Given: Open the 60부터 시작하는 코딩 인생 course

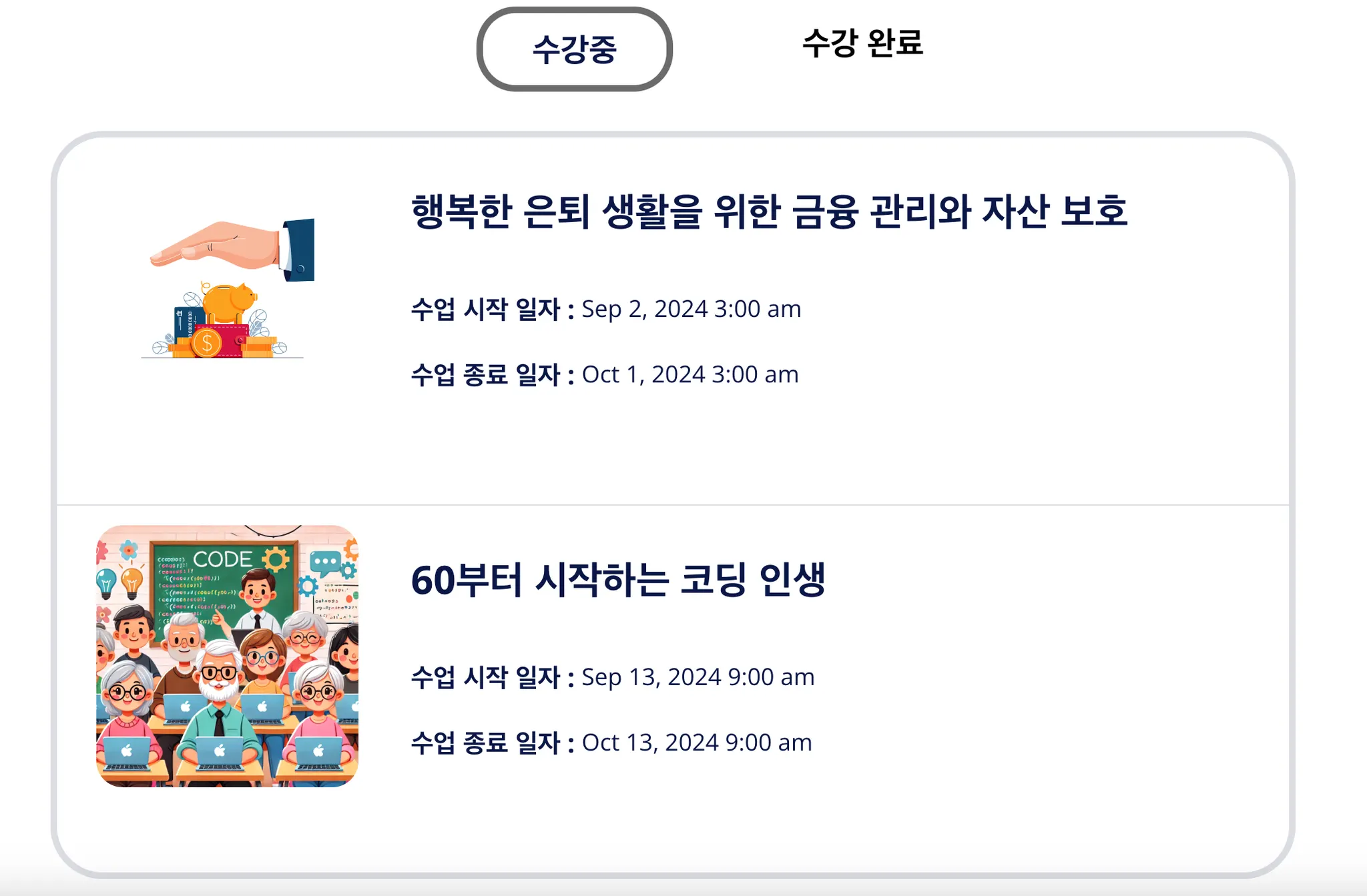Looking at the screenshot, I should pyautogui.click(x=618, y=579).
